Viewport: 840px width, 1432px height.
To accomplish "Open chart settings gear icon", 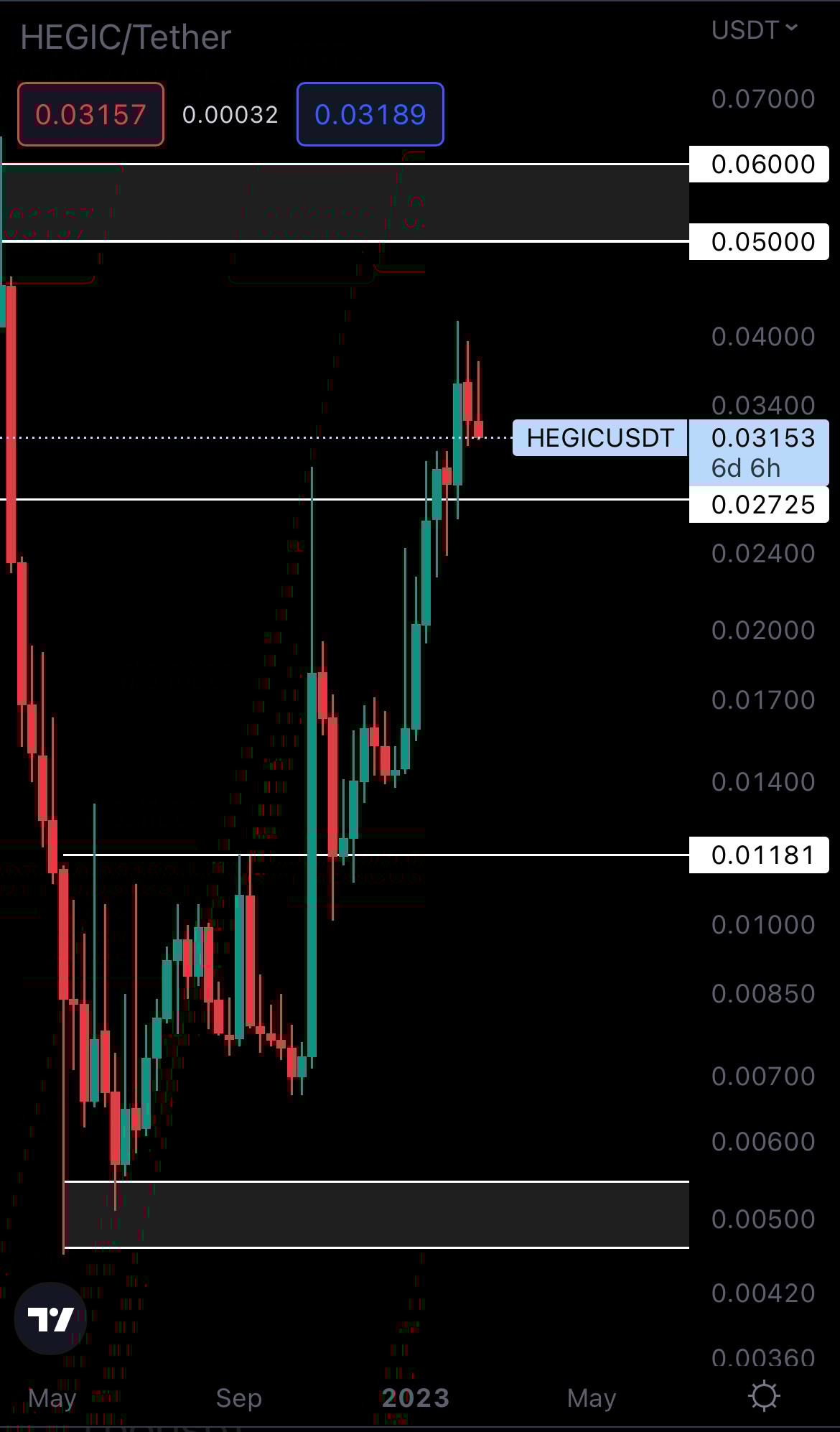I will pyautogui.click(x=763, y=1396).
